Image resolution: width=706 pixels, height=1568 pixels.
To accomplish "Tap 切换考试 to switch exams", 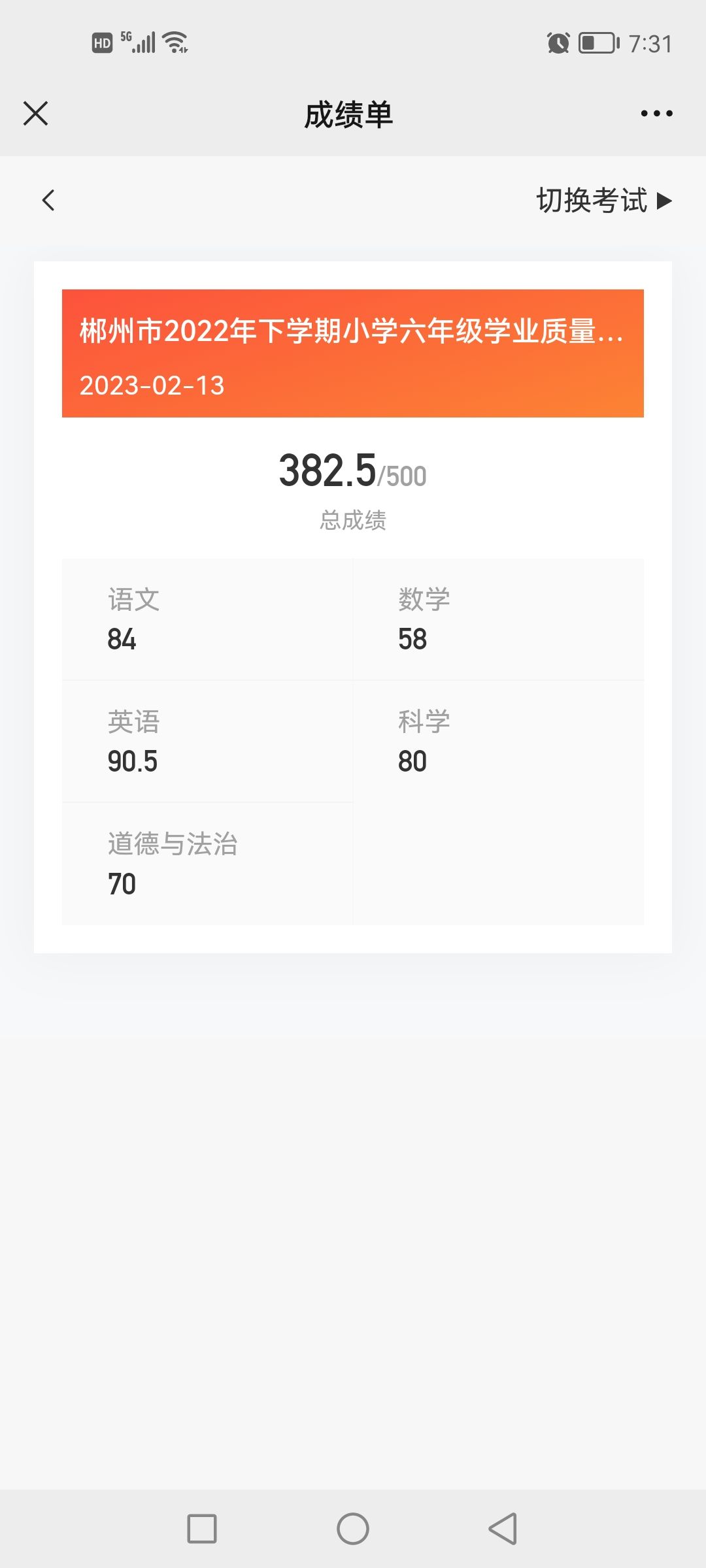I will coord(603,200).
